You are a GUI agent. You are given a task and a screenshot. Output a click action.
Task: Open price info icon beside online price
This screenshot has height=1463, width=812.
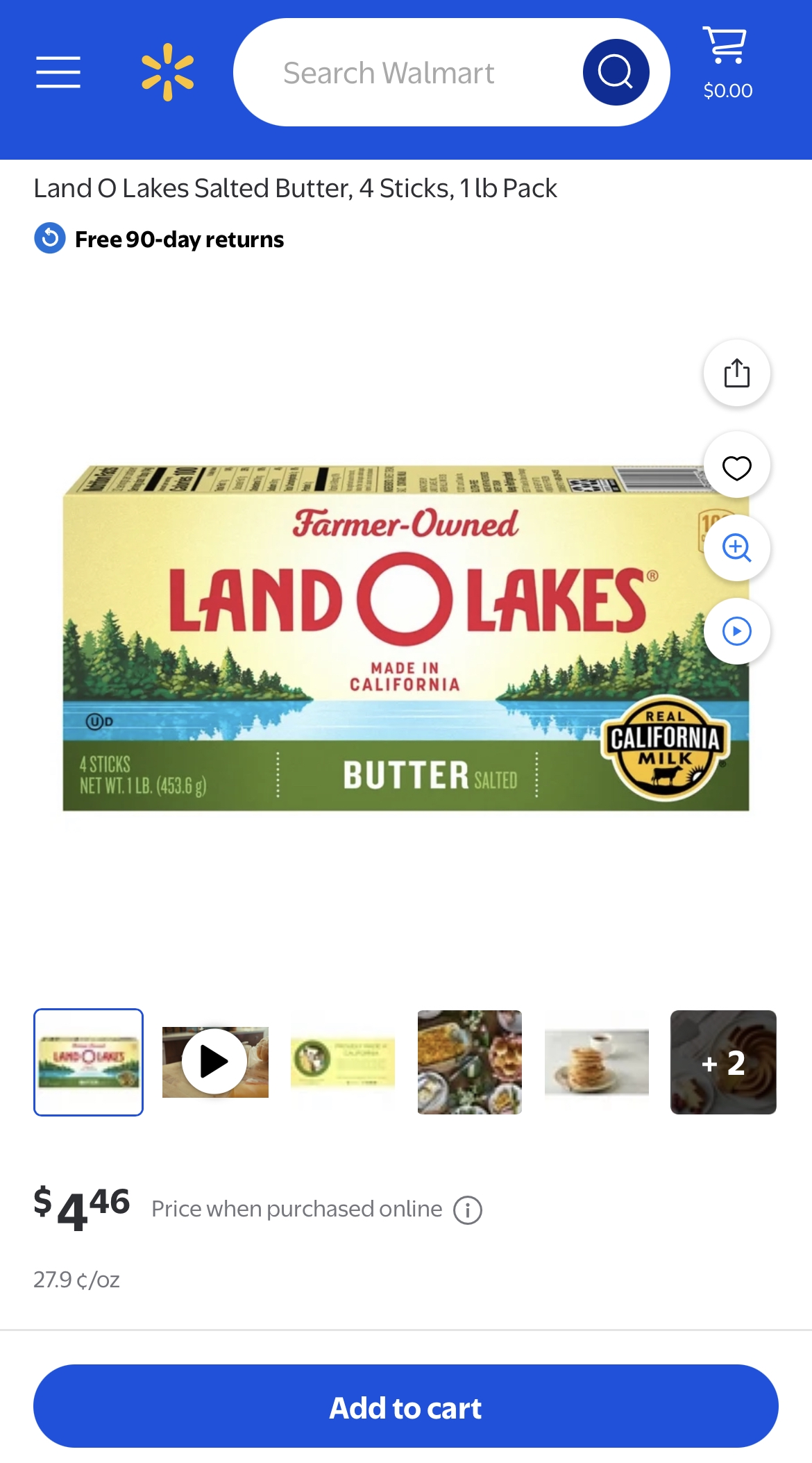point(467,1210)
